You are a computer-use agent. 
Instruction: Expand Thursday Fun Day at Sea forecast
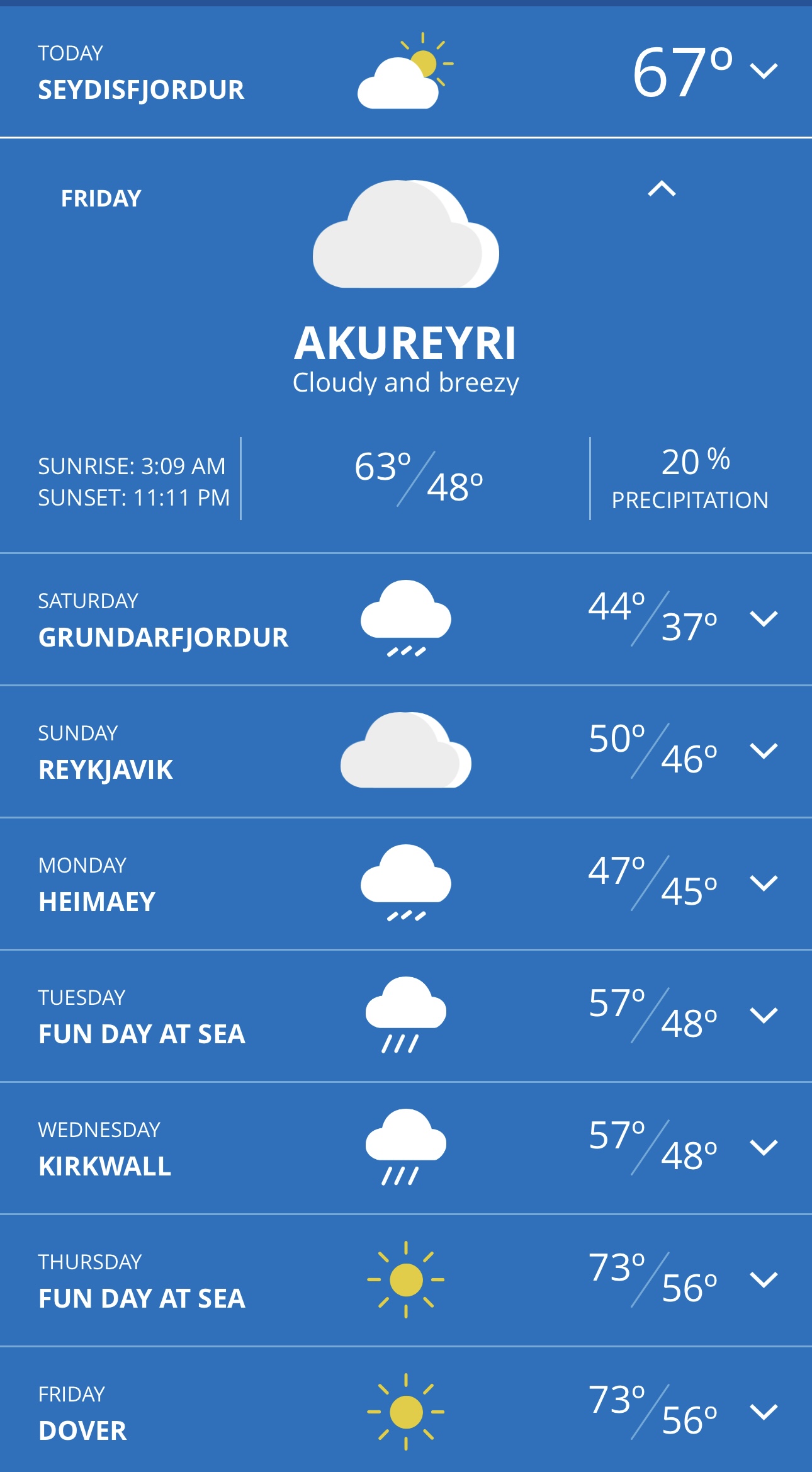764,1279
